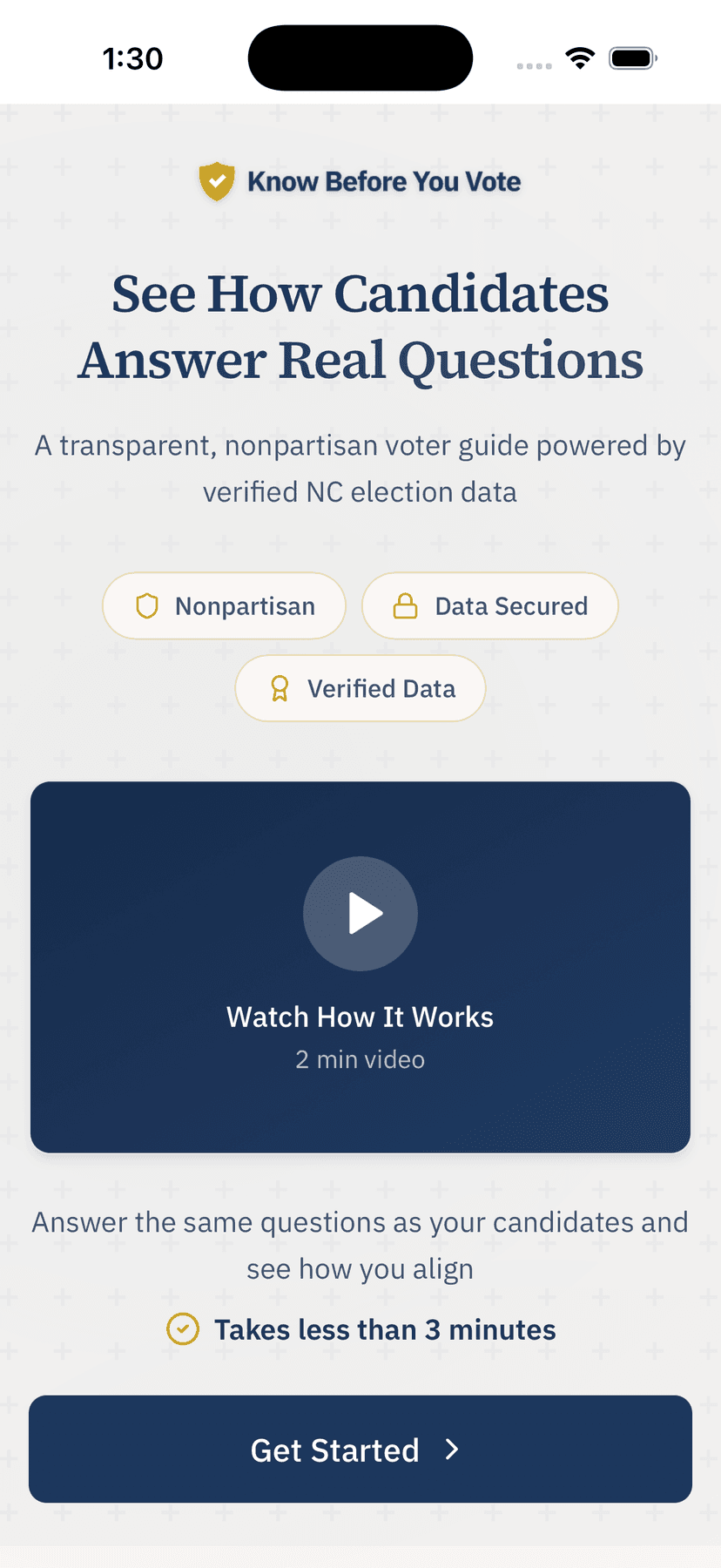Select the Verified Data badge
This screenshot has height=1568, width=721.
point(360,688)
